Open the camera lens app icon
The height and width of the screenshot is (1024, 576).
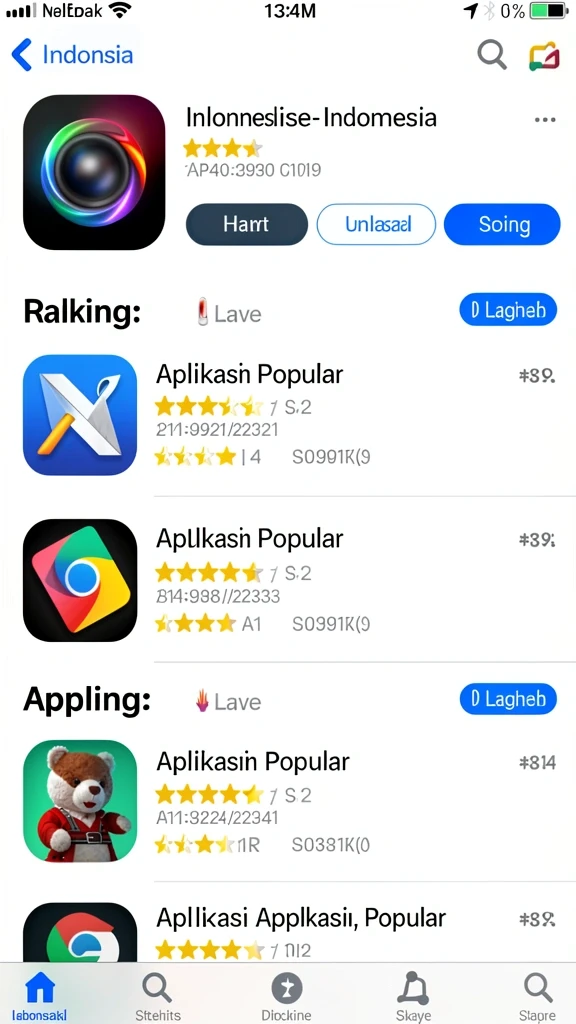94,172
